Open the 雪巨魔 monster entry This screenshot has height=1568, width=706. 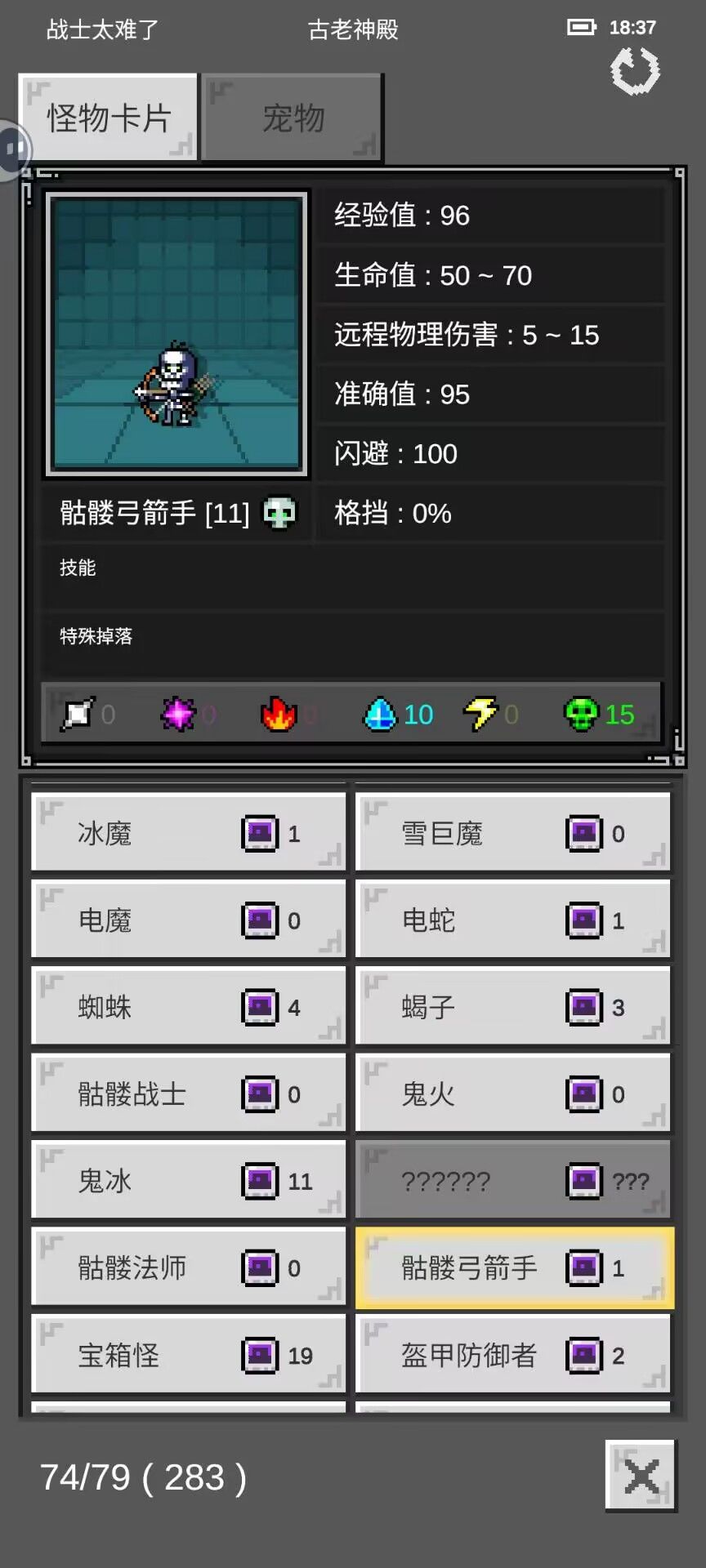point(513,832)
